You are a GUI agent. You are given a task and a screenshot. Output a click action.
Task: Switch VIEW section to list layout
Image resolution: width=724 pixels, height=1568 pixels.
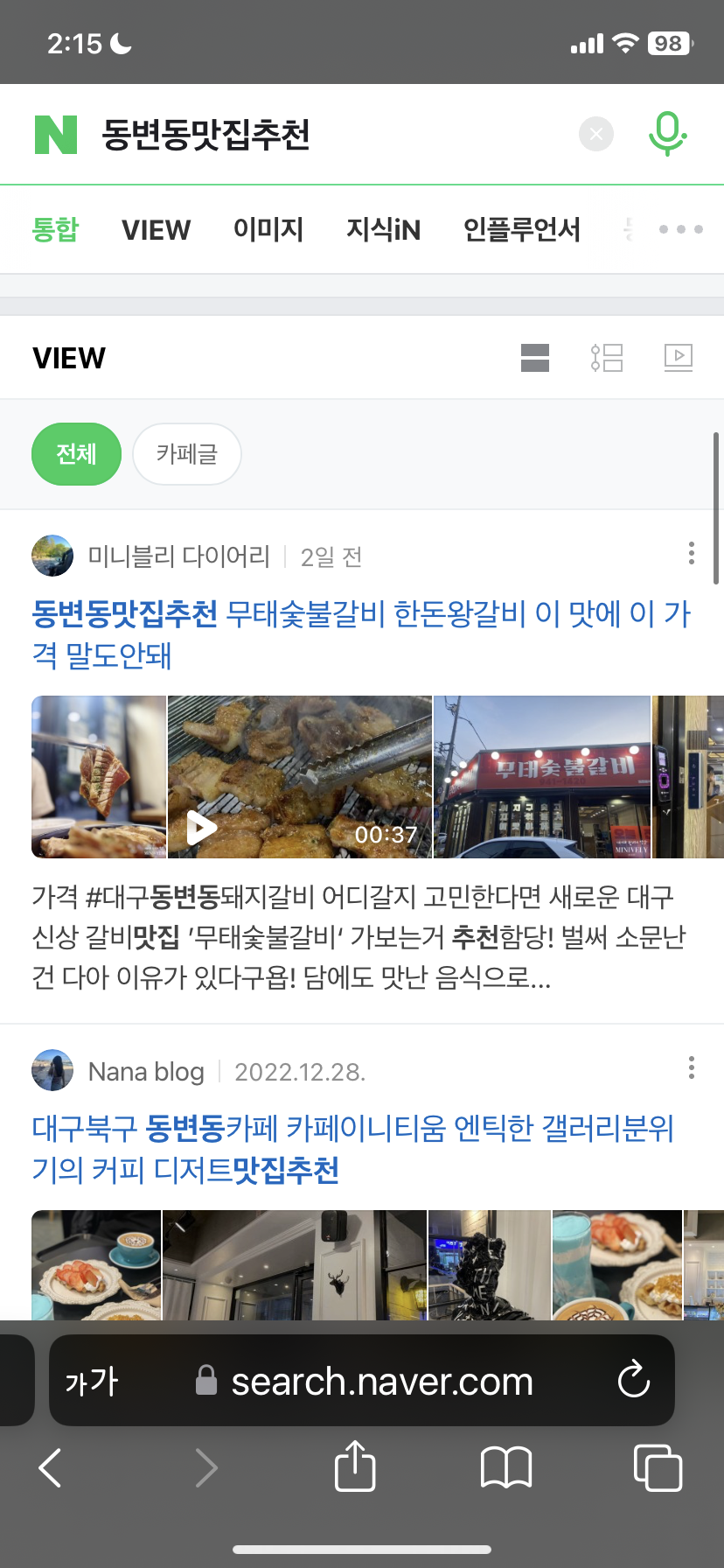click(x=607, y=357)
